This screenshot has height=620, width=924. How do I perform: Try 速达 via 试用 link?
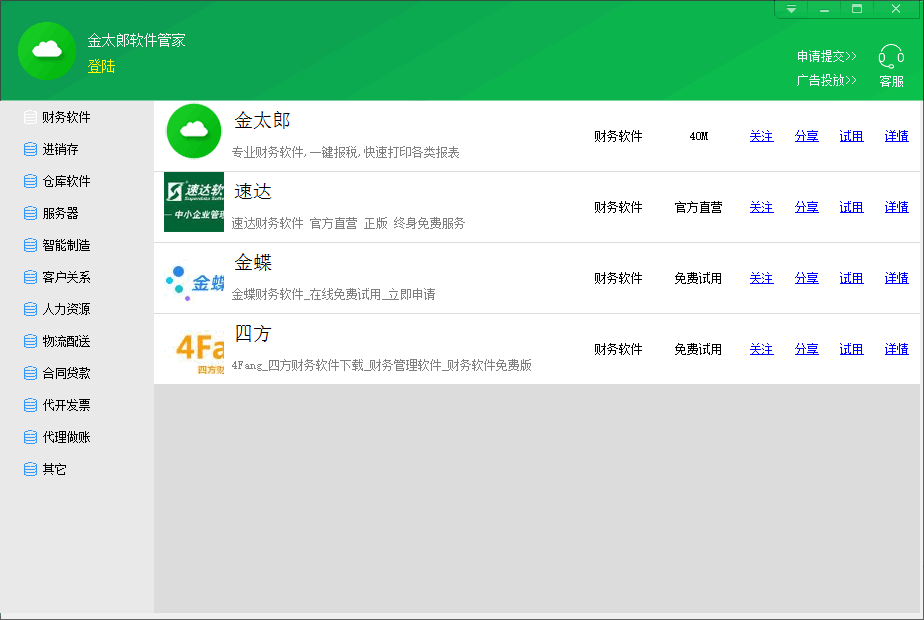851,207
